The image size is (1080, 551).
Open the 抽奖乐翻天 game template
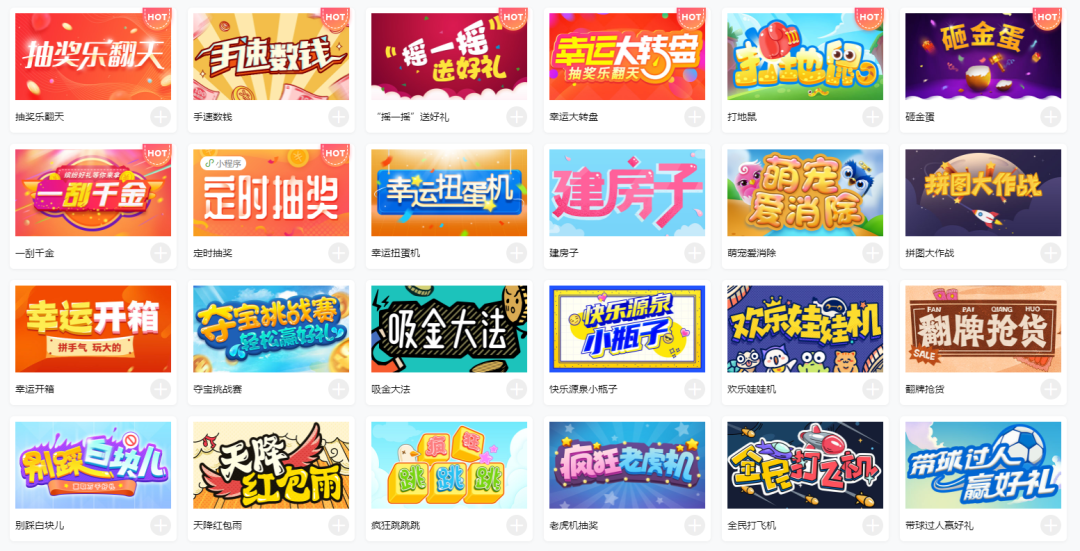click(93, 57)
